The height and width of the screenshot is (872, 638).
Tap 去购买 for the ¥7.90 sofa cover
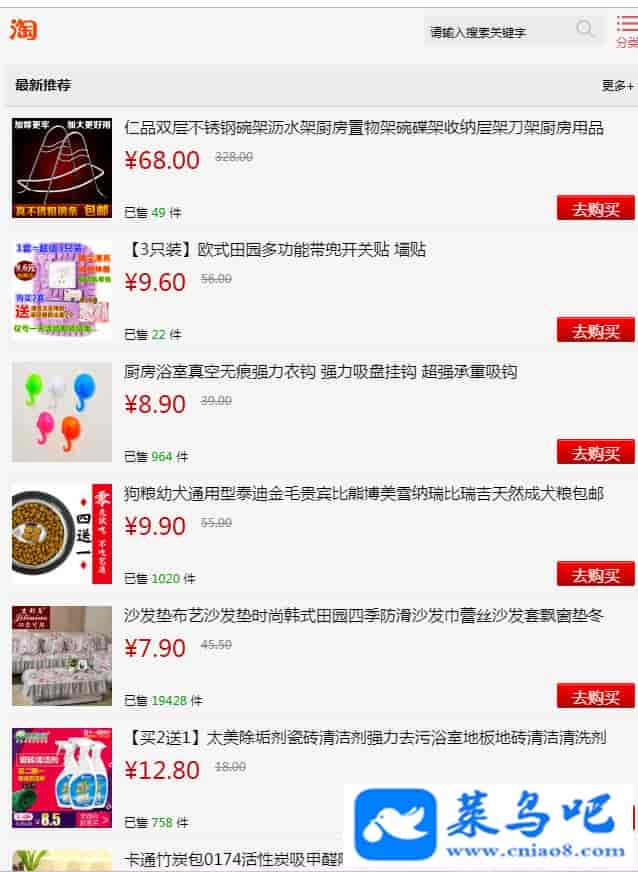(595, 696)
